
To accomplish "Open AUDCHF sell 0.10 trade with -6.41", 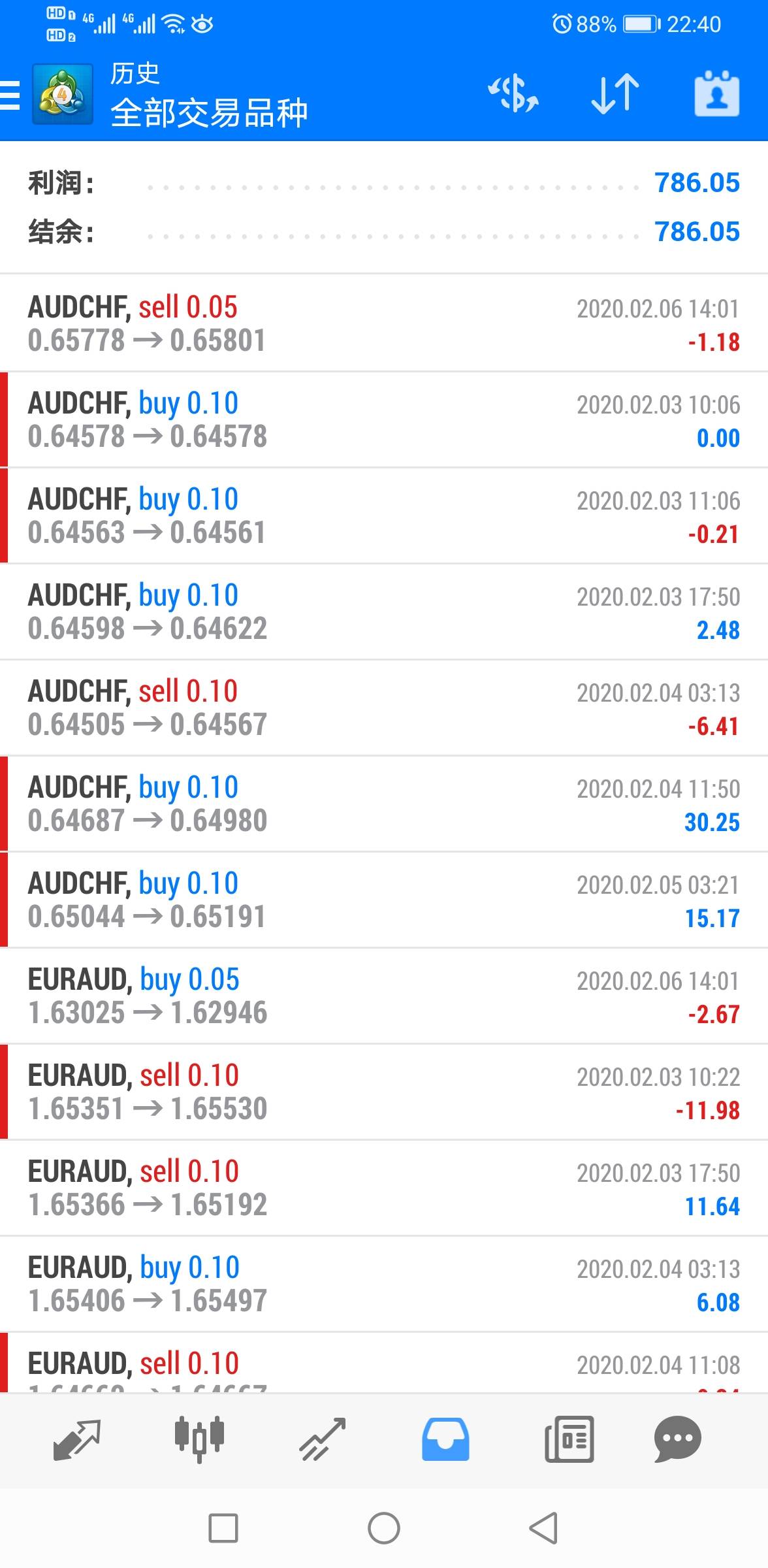I will pos(384,708).
